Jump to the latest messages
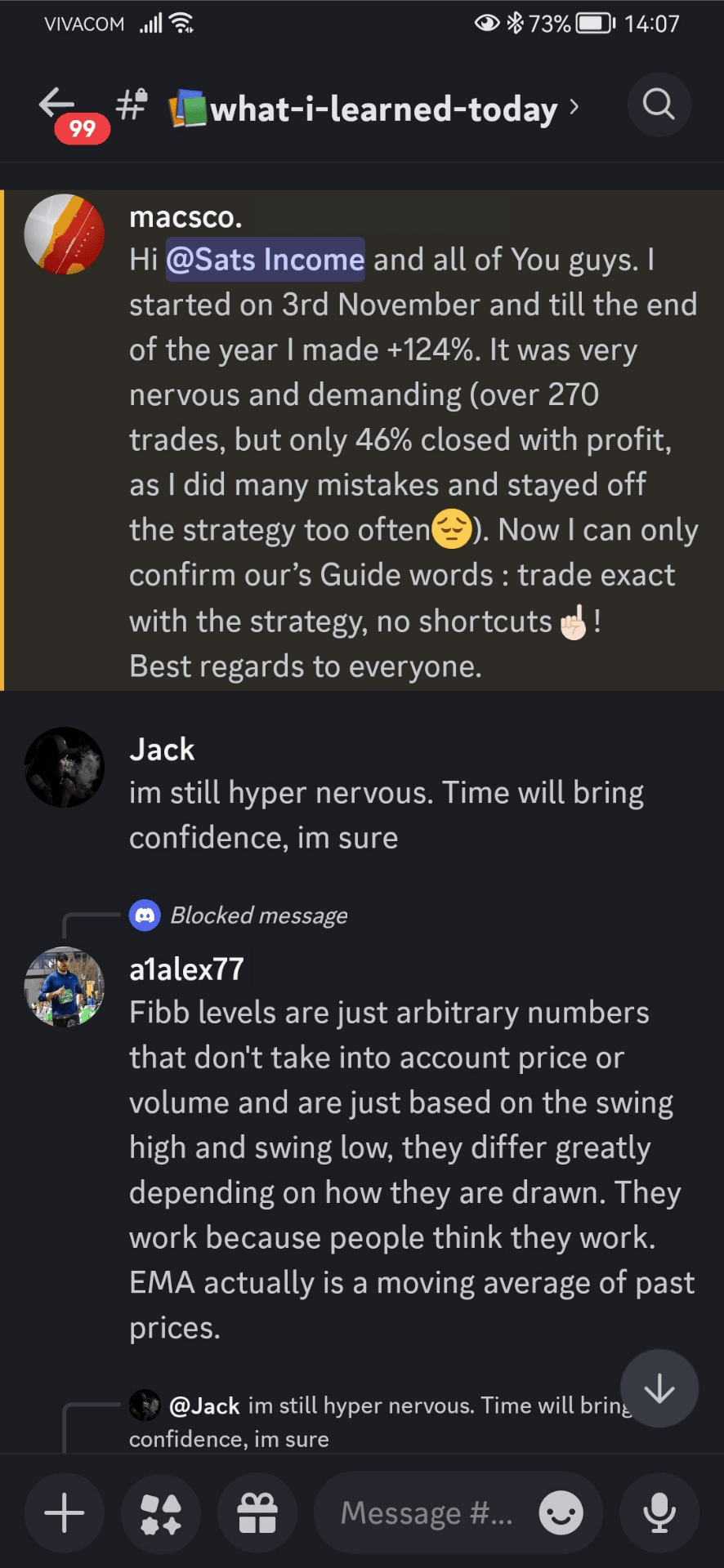Screen dimensions: 724x1568 click(659, 1388)
